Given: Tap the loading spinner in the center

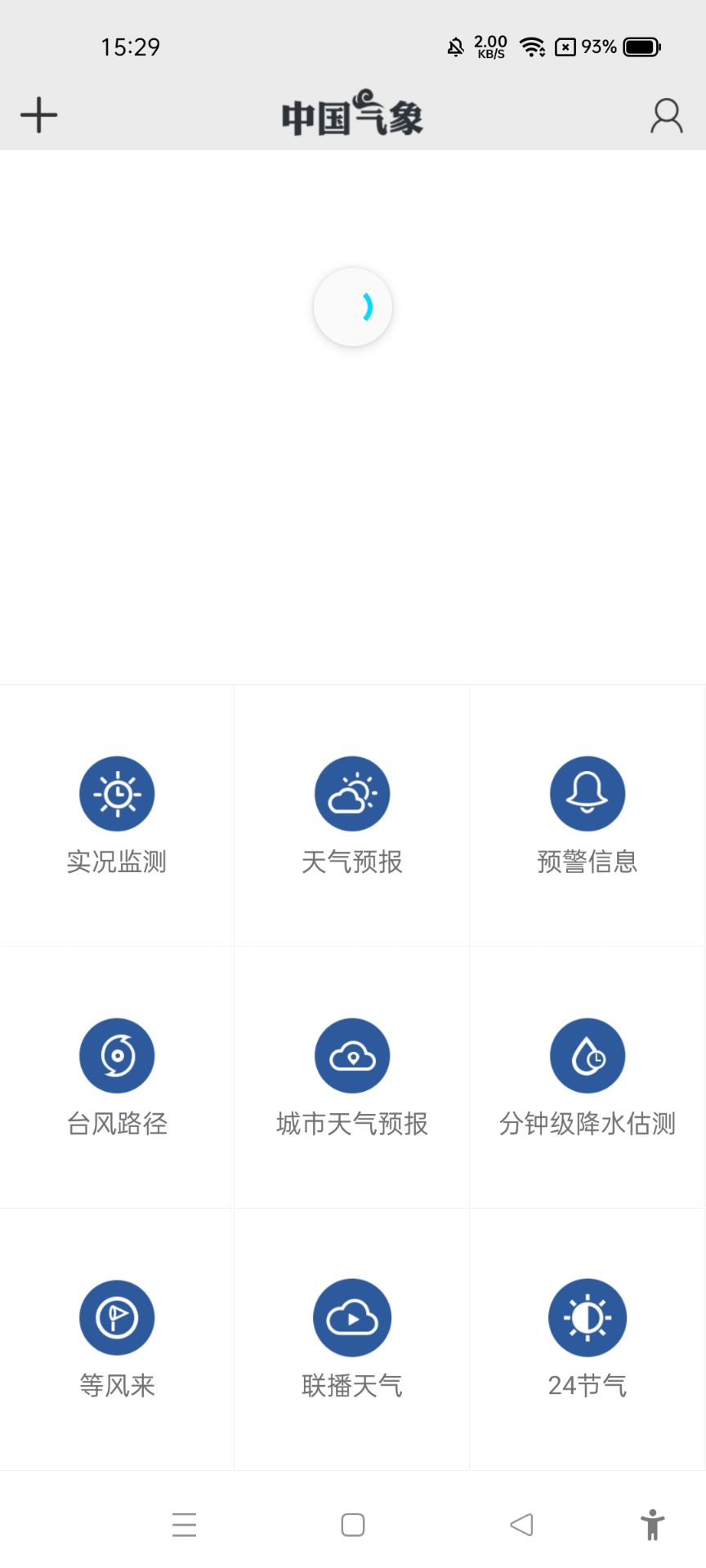Looking at the screenshot, I should [x=352, y=306].
